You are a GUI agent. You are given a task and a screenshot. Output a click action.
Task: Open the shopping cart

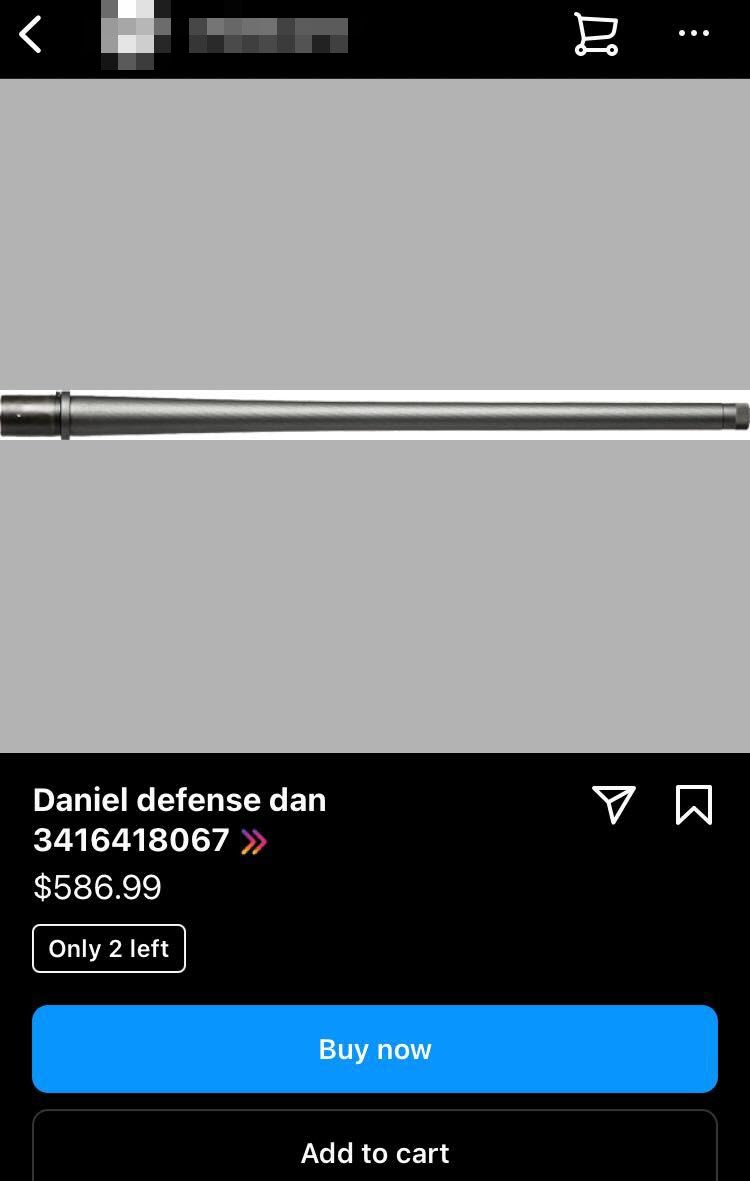(x=596, y=34)
